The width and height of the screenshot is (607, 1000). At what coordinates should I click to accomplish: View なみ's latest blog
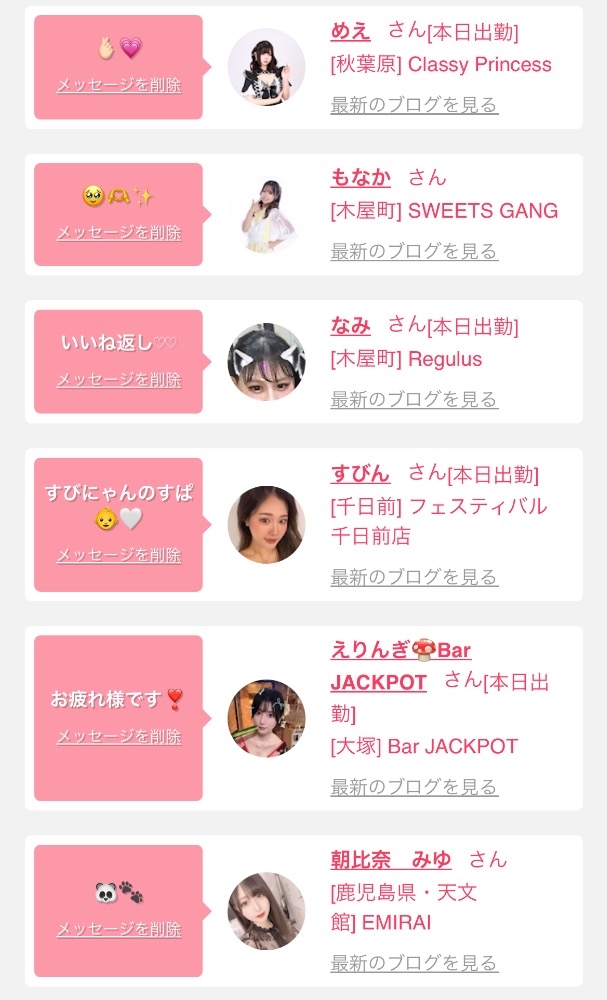pyautogui.click(x=414, y=399)
